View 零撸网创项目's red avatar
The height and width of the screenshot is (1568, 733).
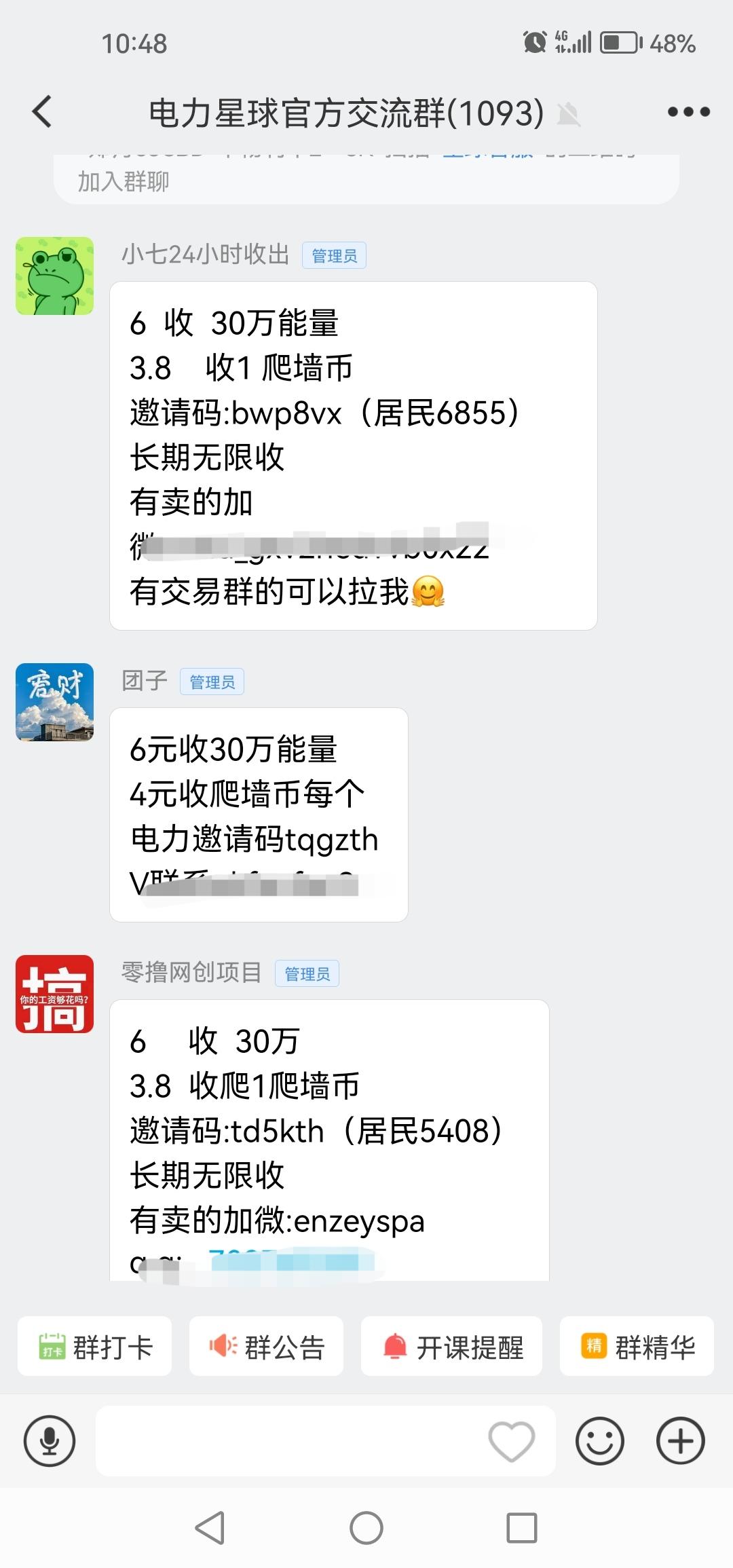click(54, 994)
